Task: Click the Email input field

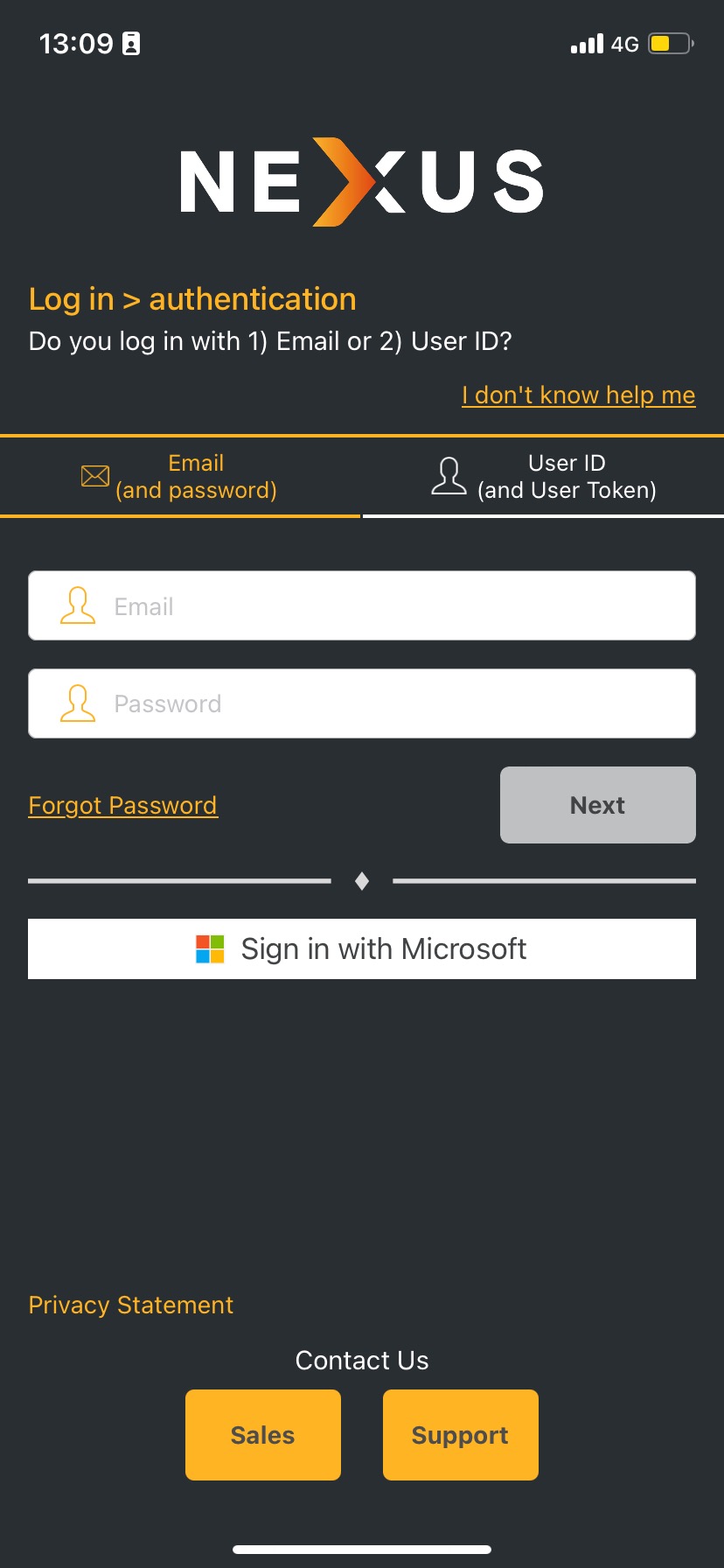Action: [x=361, y=605]
